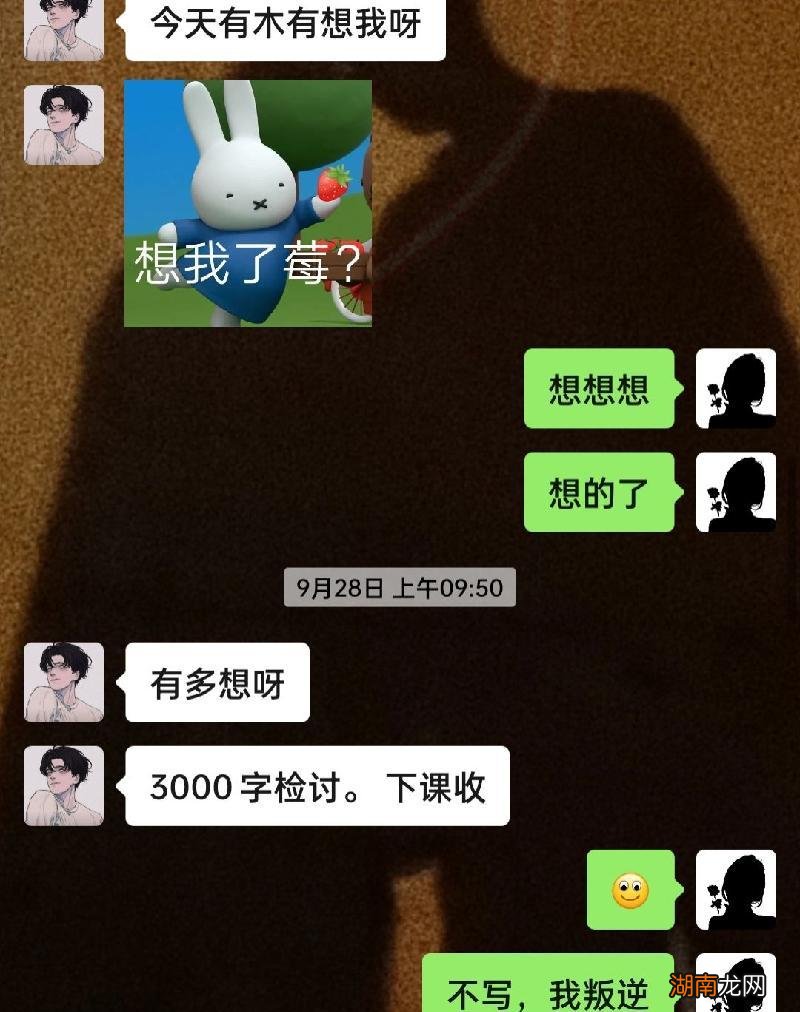Open the contact avatar next to '想我了莓' sticker
Viewport: 800px width, 1012px height.
click(x=62, y=125)
